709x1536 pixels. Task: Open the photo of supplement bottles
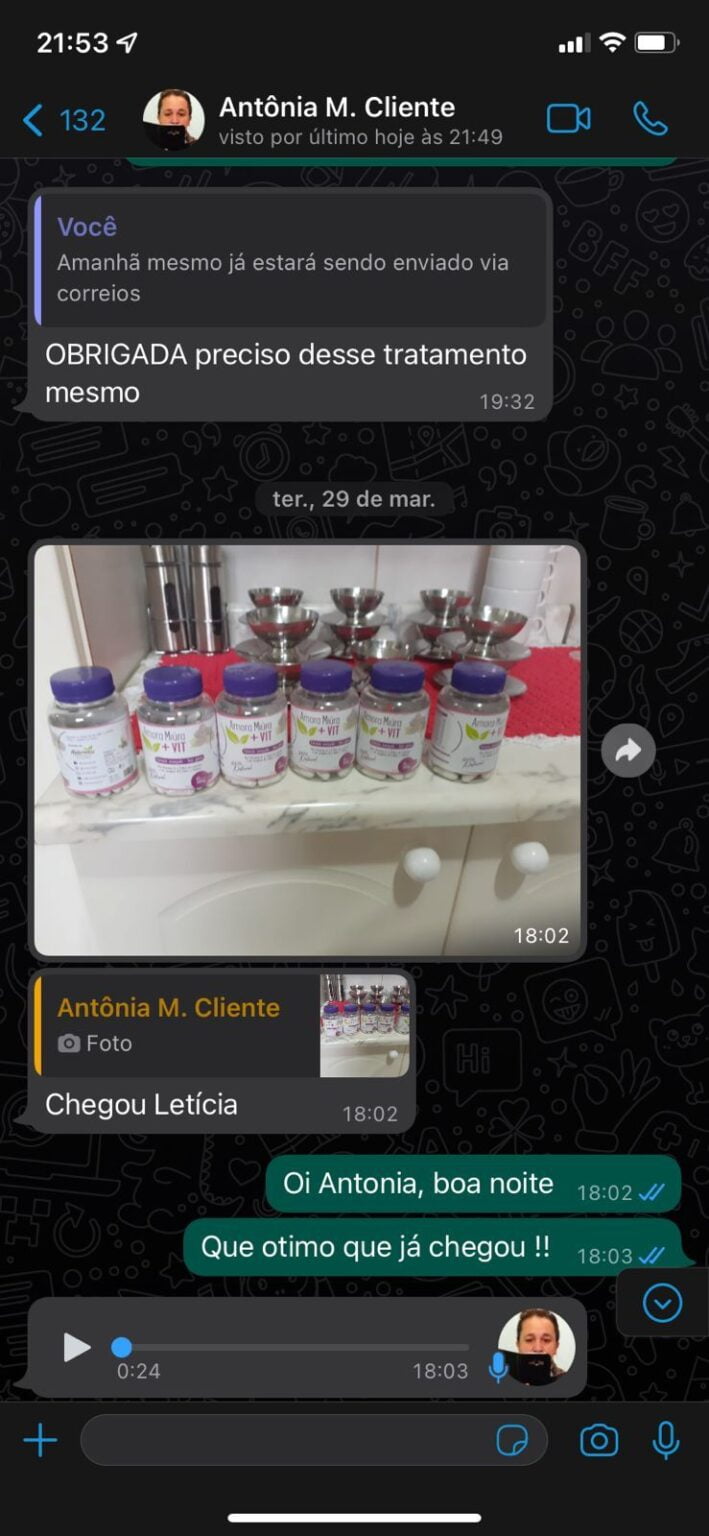[307, 749]
